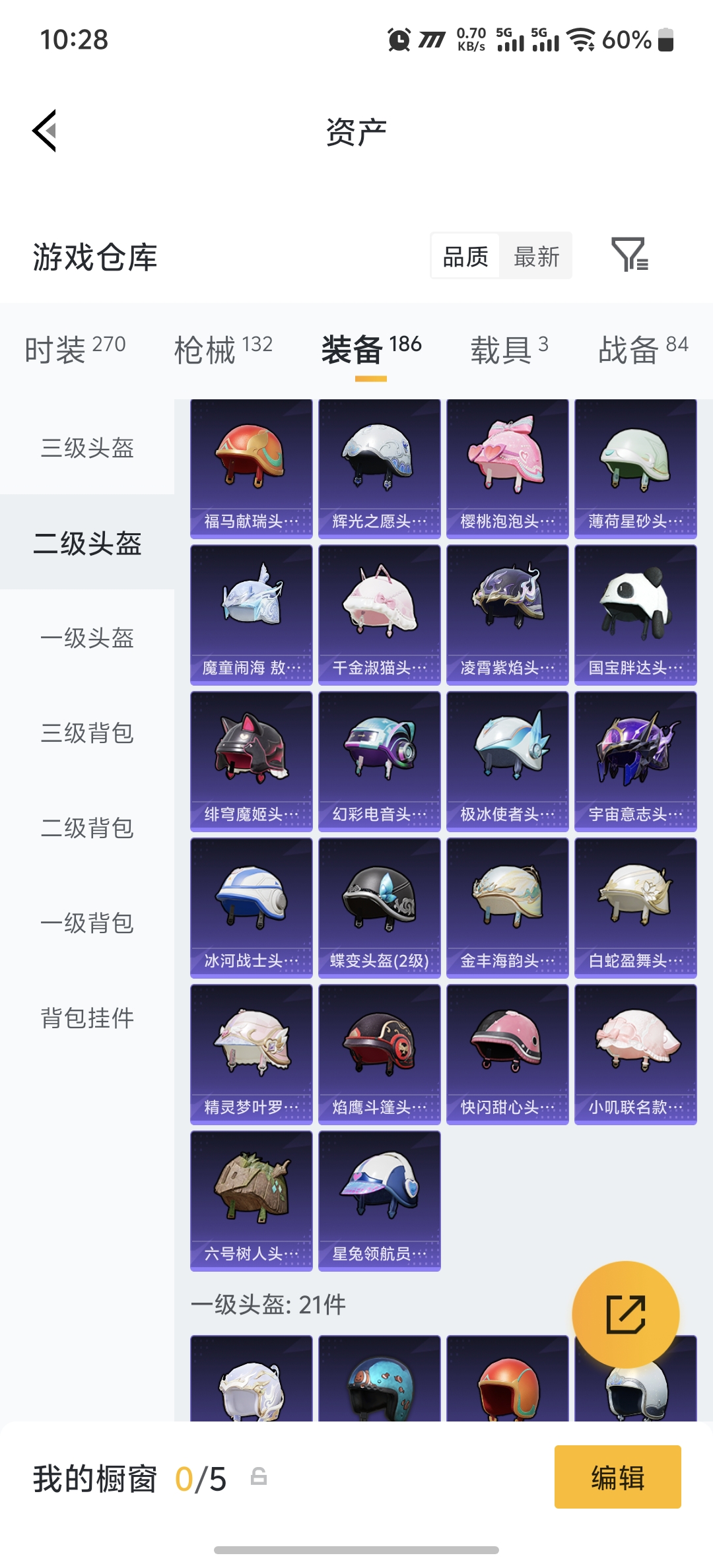
Task: Show the 三级背包 category
Action: point(87,733)
